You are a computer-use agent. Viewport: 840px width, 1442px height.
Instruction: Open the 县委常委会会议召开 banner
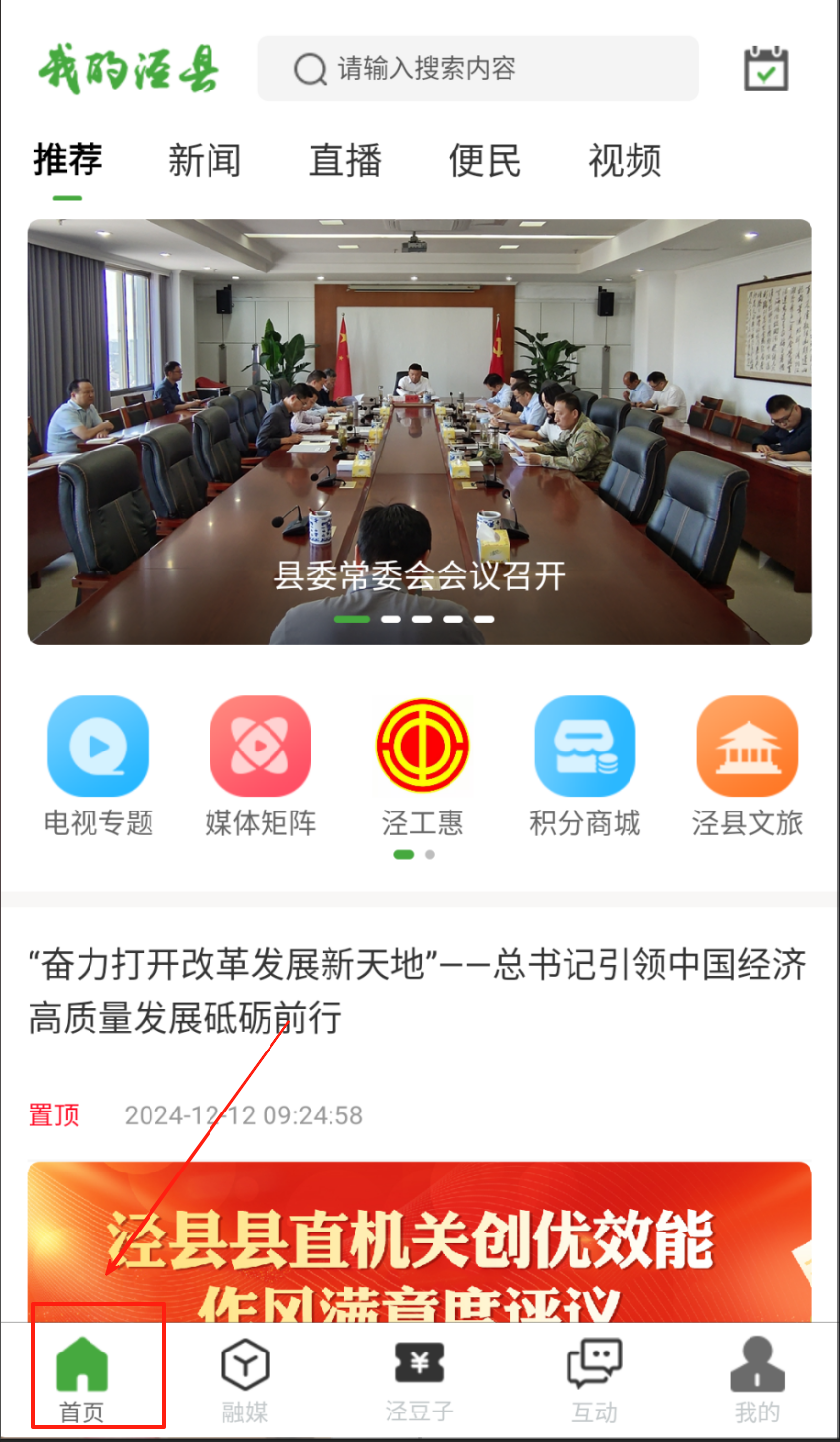point(420,433)
